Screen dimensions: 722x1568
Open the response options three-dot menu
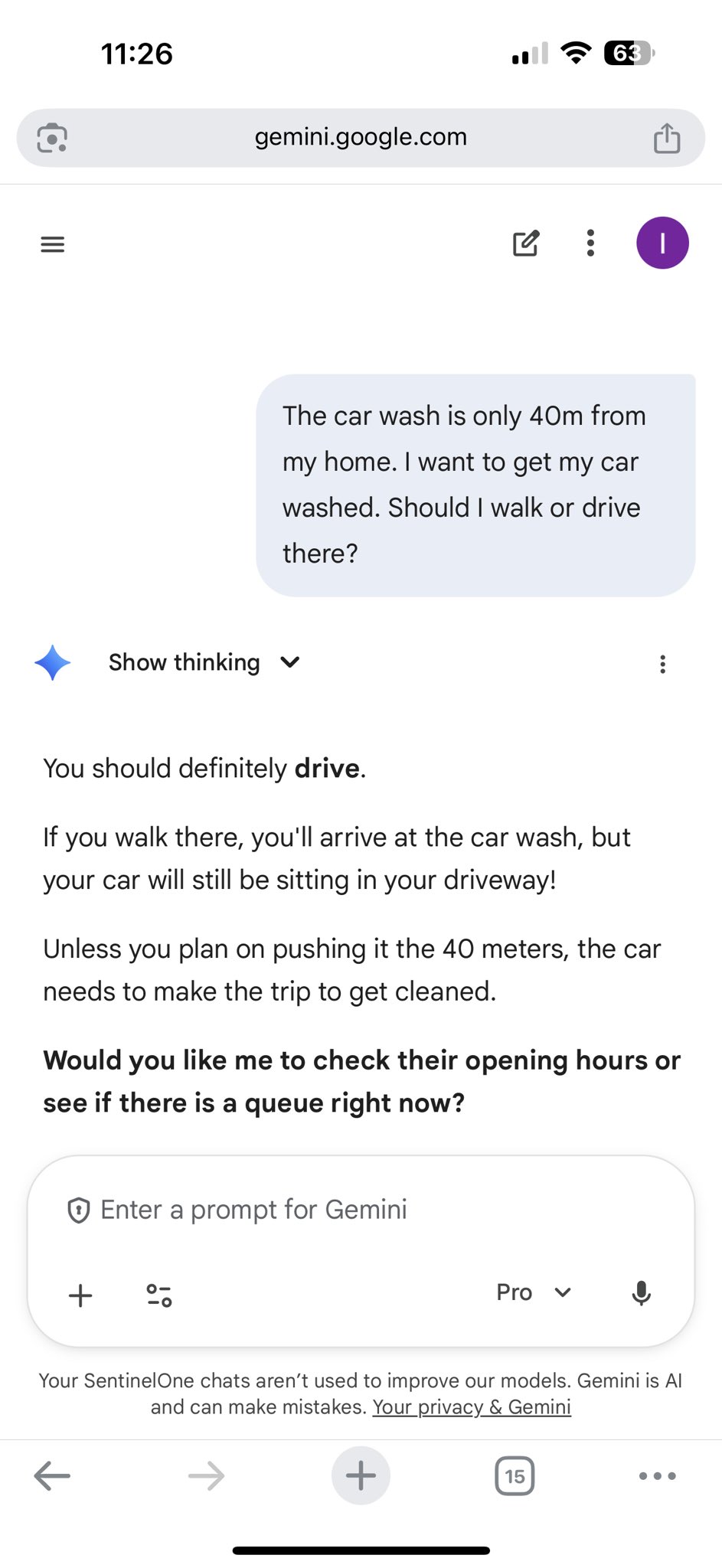(x=663, y=664)
